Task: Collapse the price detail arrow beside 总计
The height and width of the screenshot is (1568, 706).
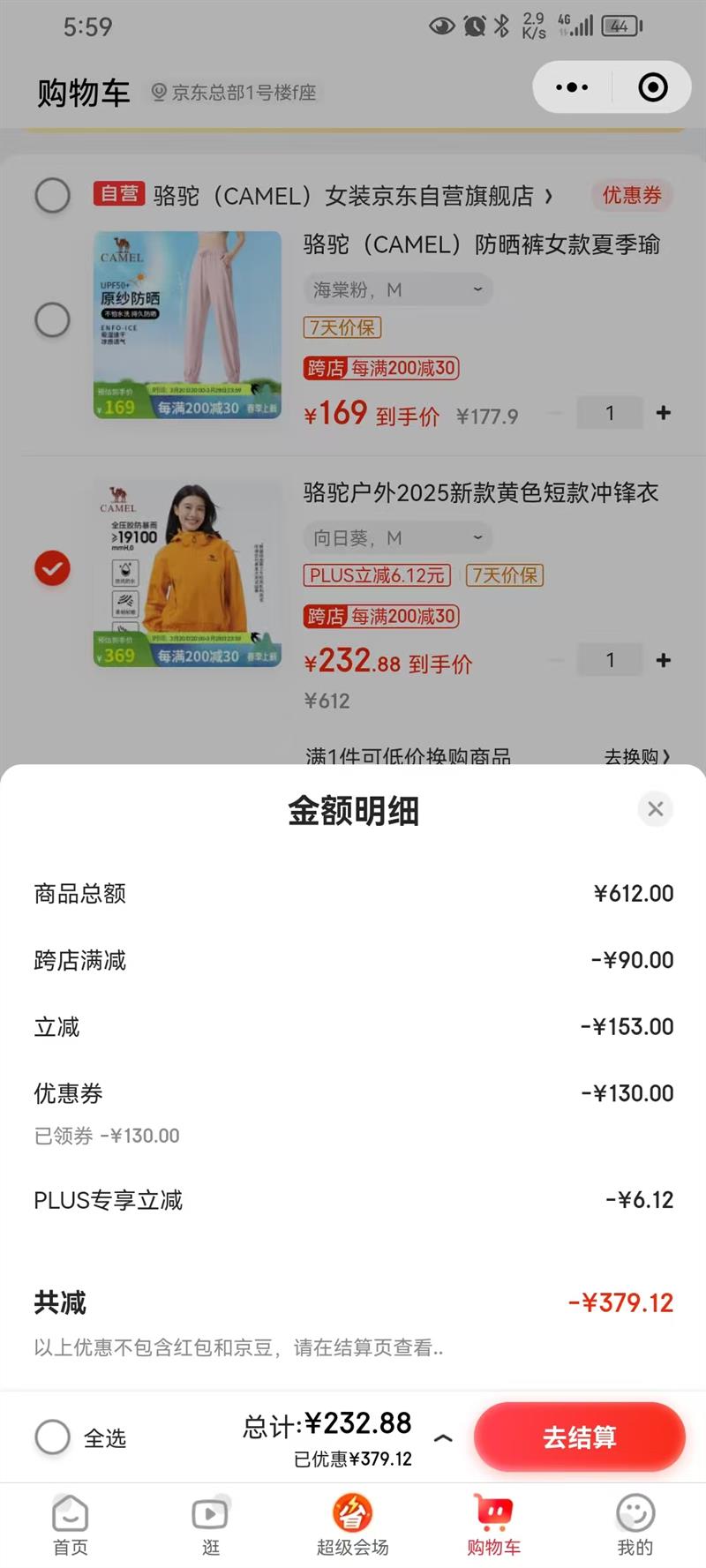Action: (x=443, y=1438)
